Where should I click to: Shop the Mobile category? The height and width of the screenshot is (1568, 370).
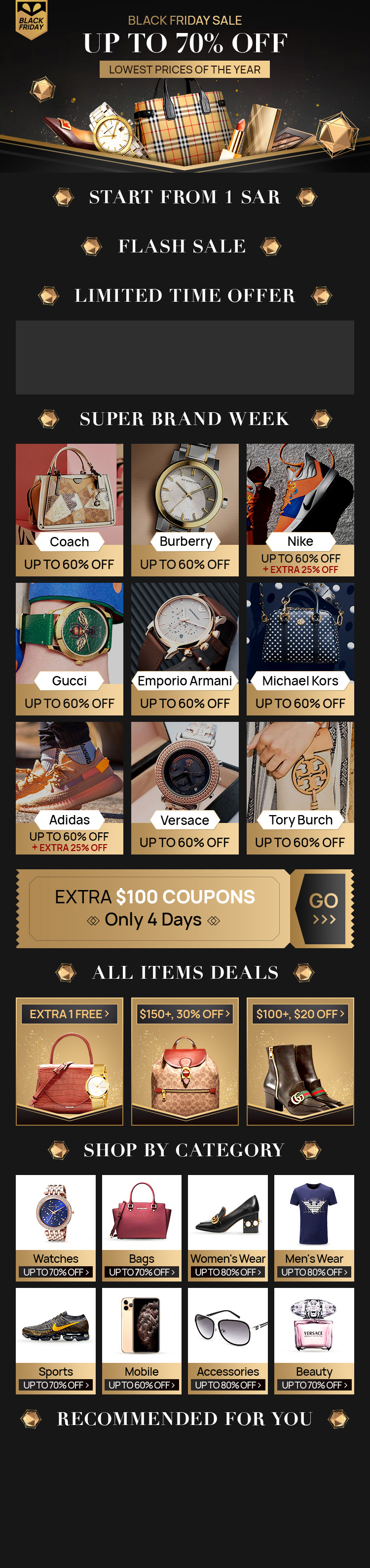click(141, 1340)
